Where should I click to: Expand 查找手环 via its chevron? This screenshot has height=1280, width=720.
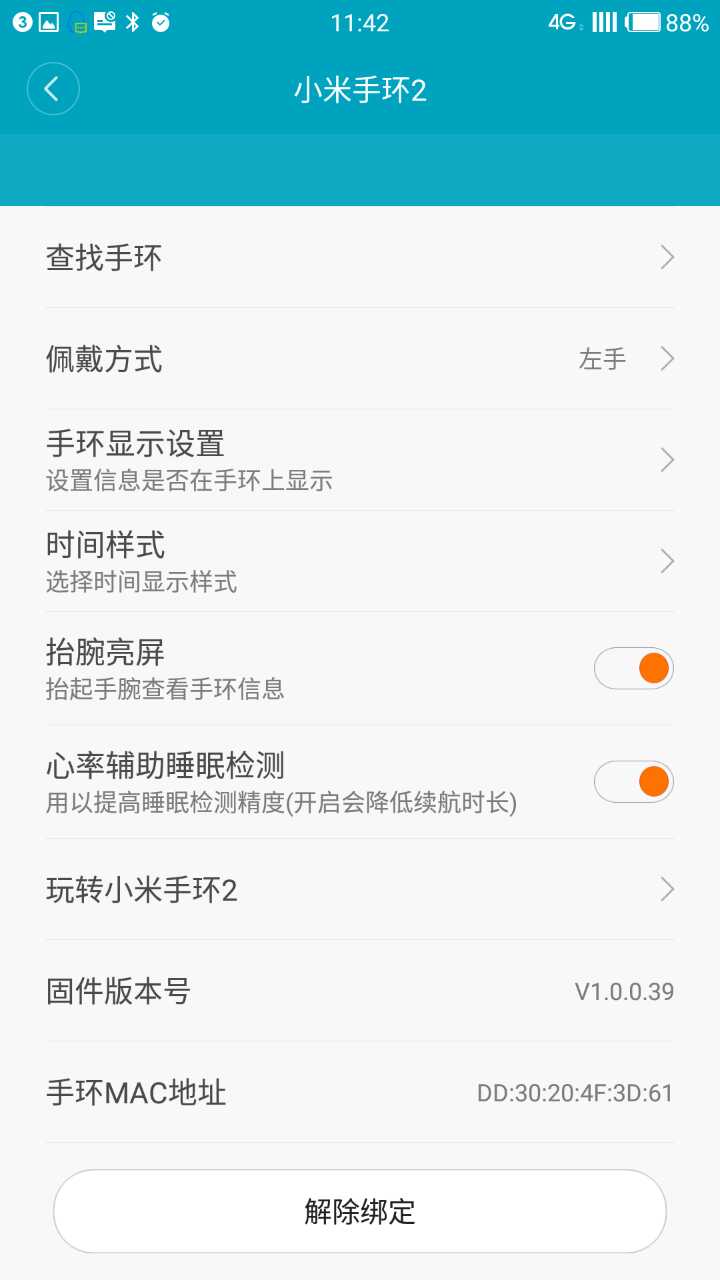666,257
